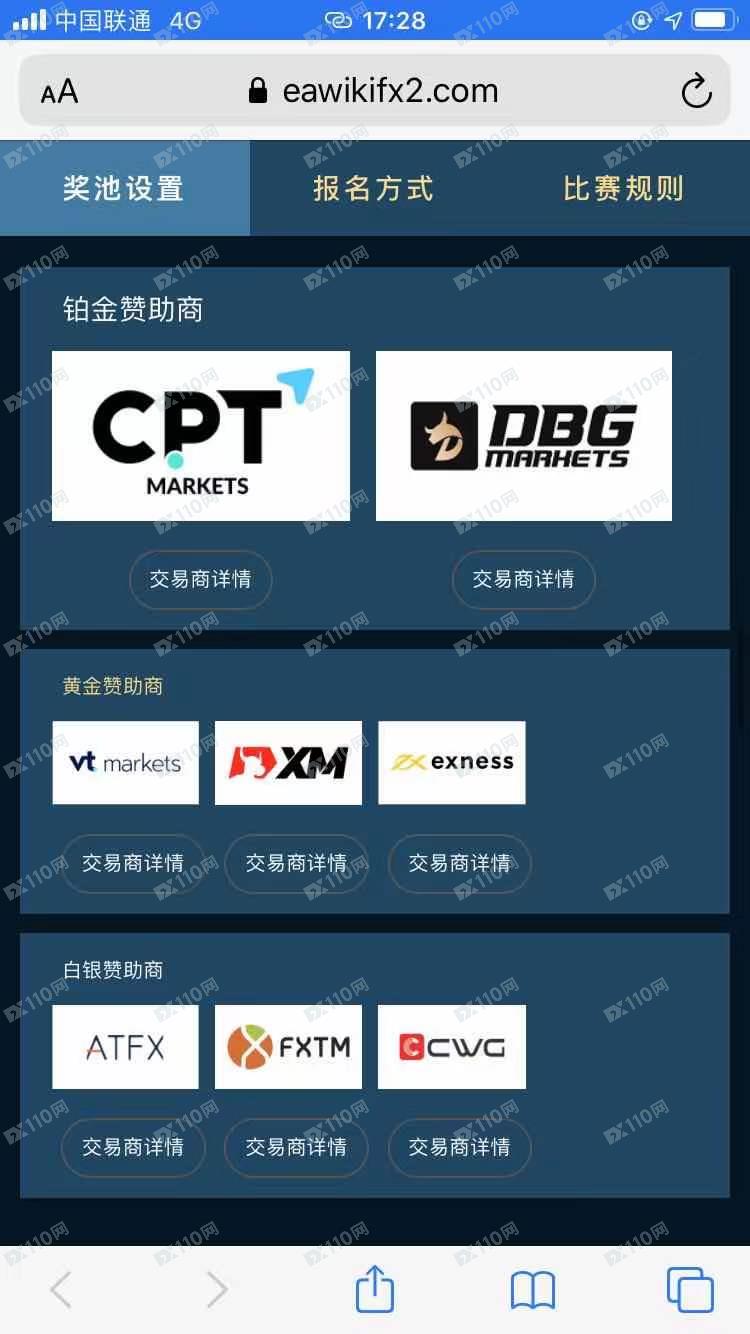Go back to previous page
The width and height of the screenshot is (750, 1334).
pyautogui.click(x=61, y=1290)
